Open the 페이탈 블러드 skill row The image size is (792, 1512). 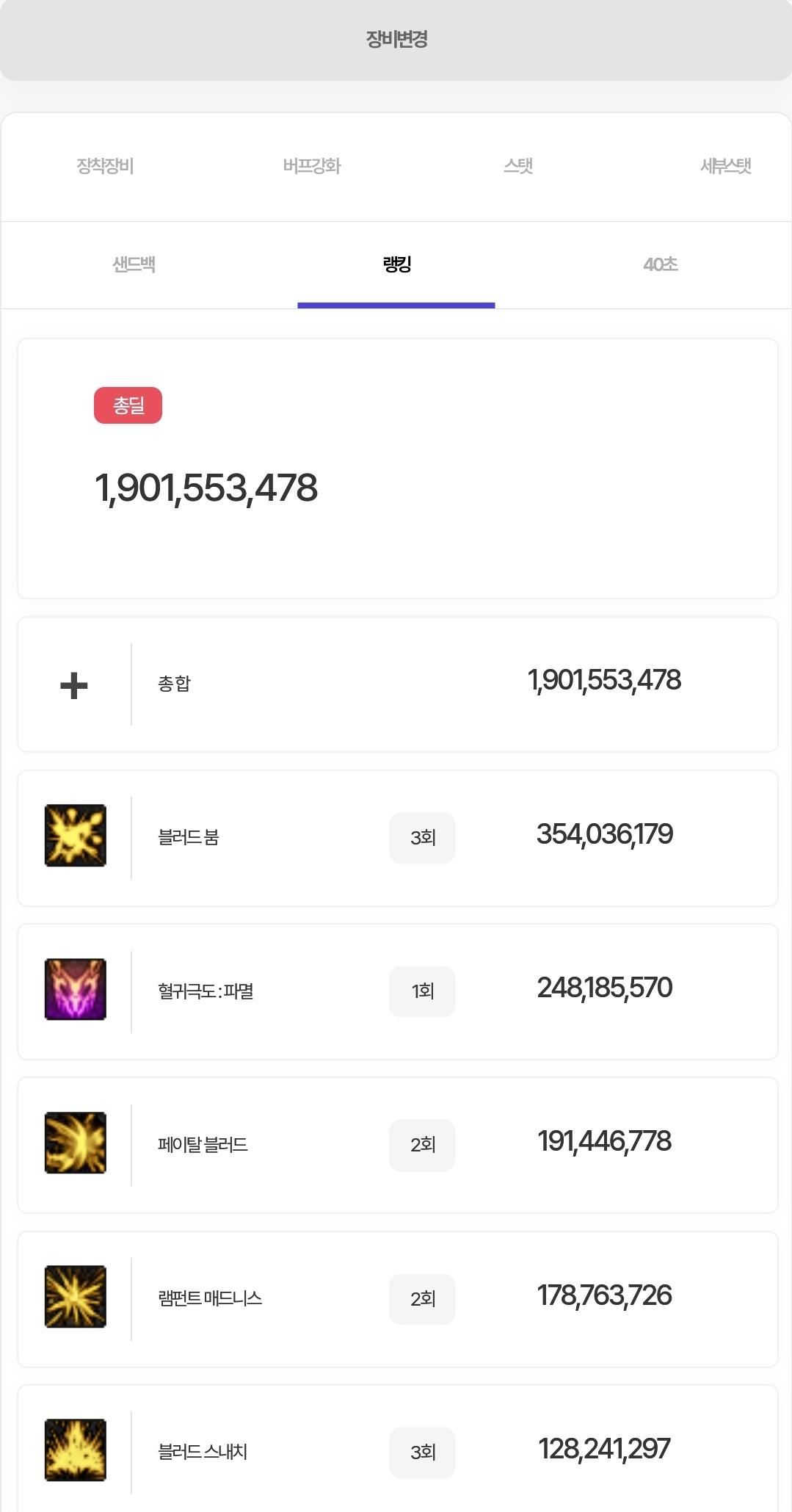pos(396,1145)
